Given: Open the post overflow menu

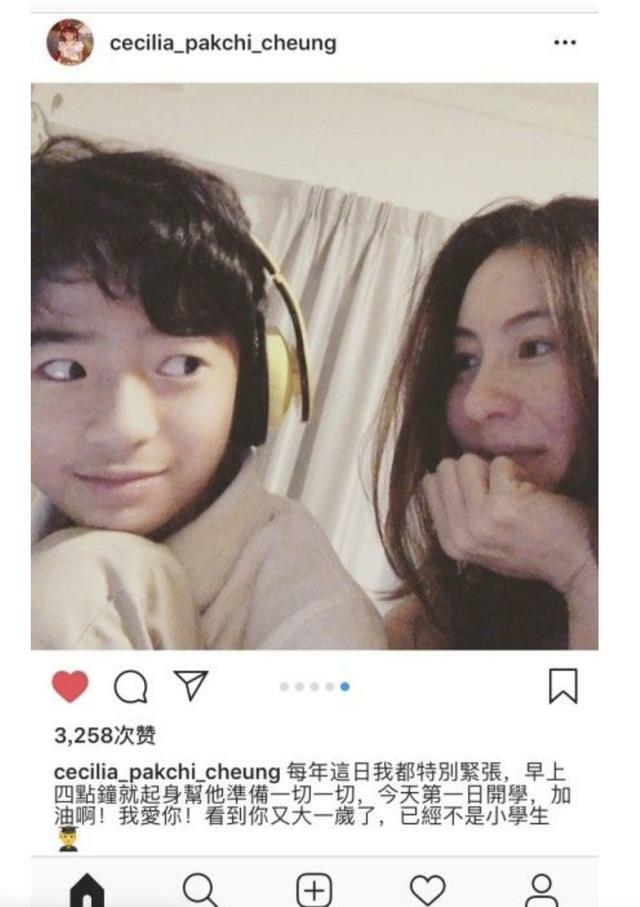Looking at the screenshot, I should 565,43.
